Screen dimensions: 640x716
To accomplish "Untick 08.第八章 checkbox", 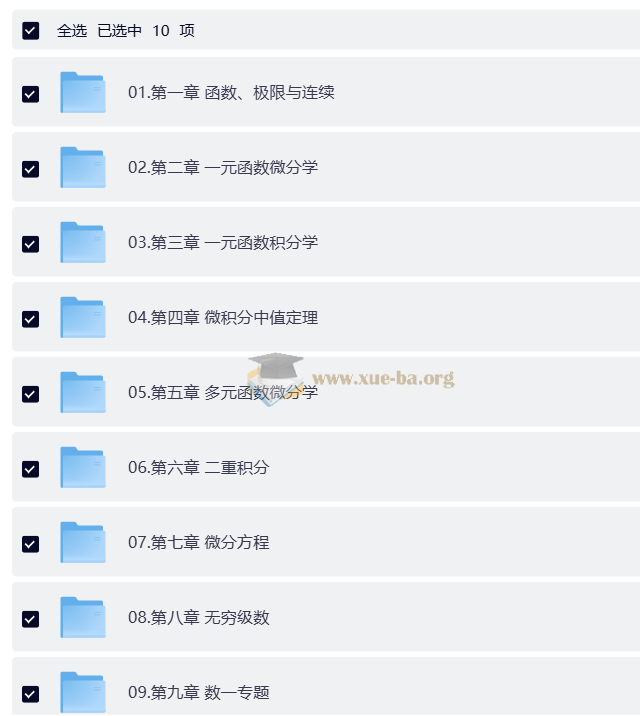I will [30, 619].
